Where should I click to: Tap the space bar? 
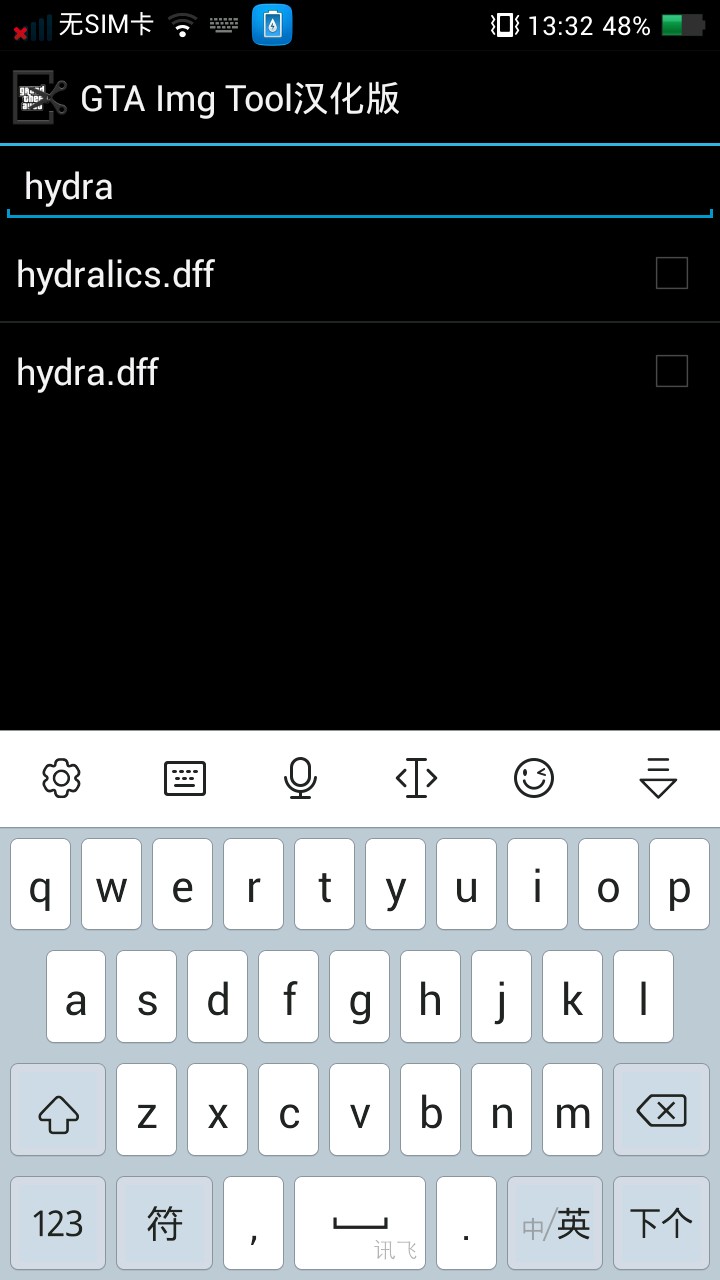[x=360, y=1224]
